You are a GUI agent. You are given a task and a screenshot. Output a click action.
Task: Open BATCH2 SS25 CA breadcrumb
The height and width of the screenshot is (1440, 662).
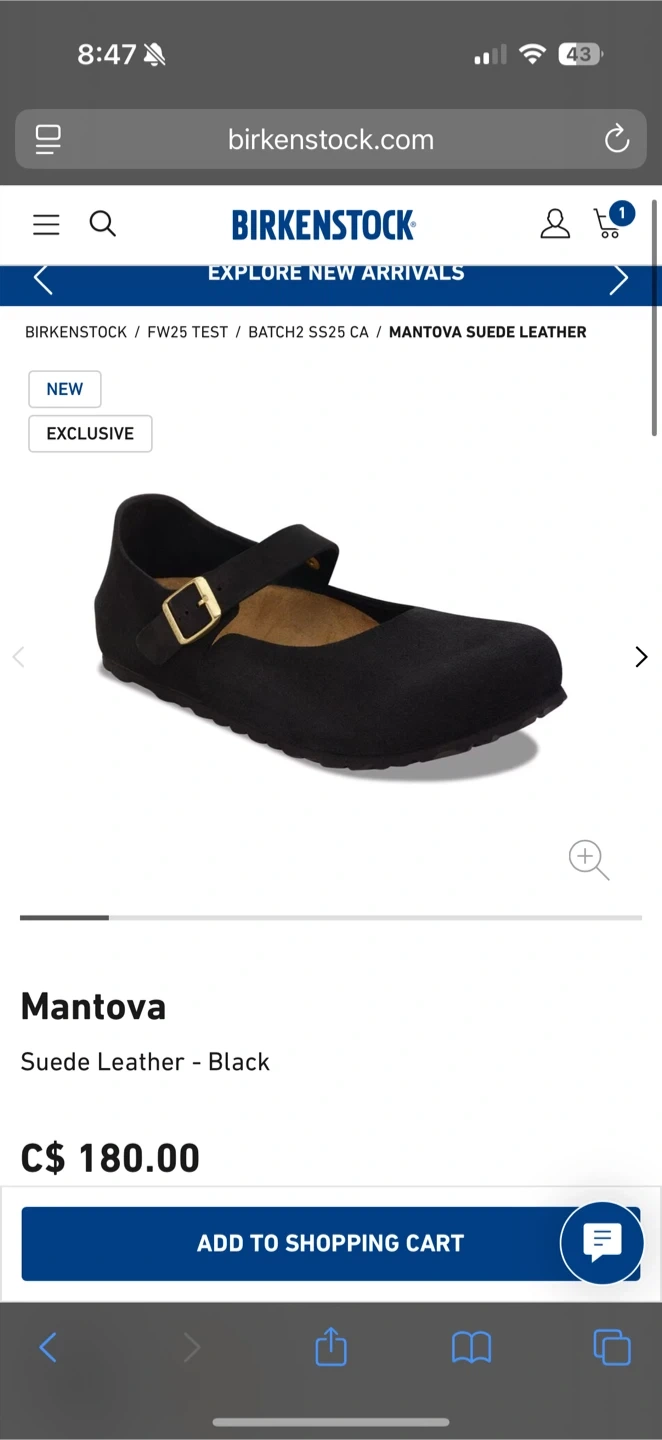308,332
